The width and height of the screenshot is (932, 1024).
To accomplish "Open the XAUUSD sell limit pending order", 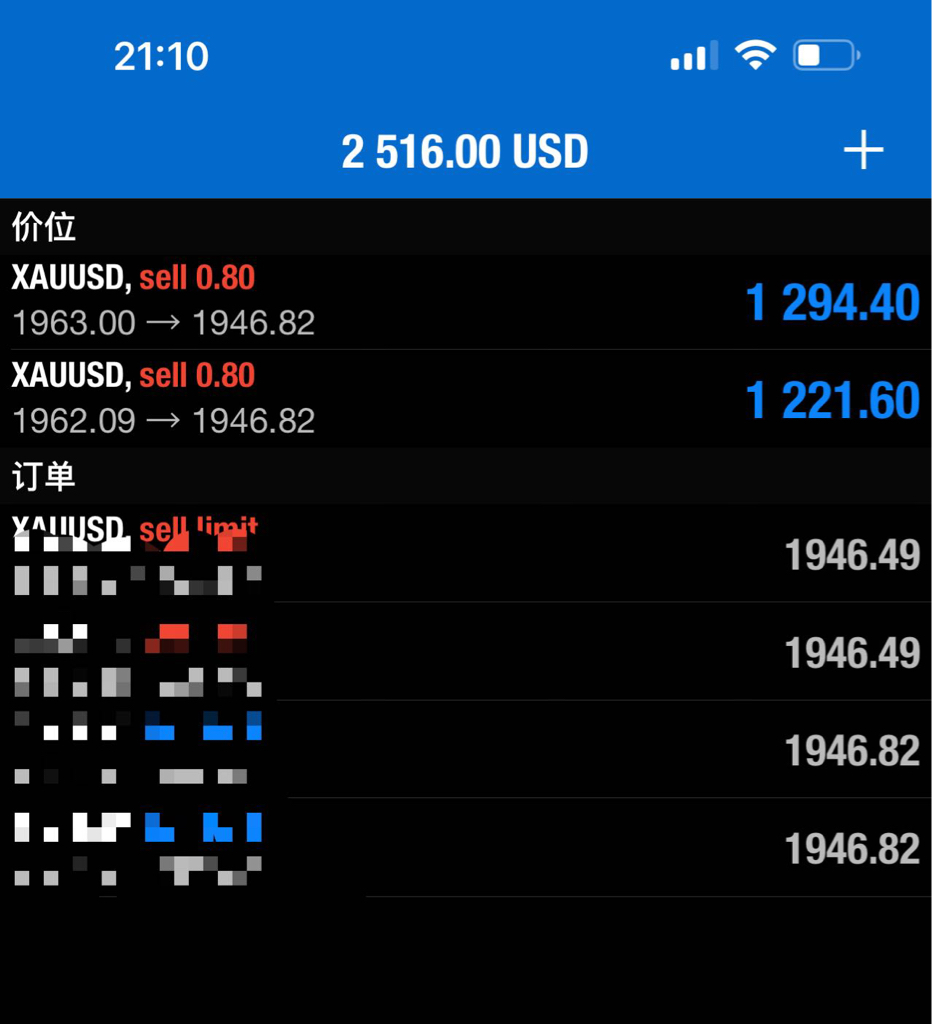I will tap(466, 553).
